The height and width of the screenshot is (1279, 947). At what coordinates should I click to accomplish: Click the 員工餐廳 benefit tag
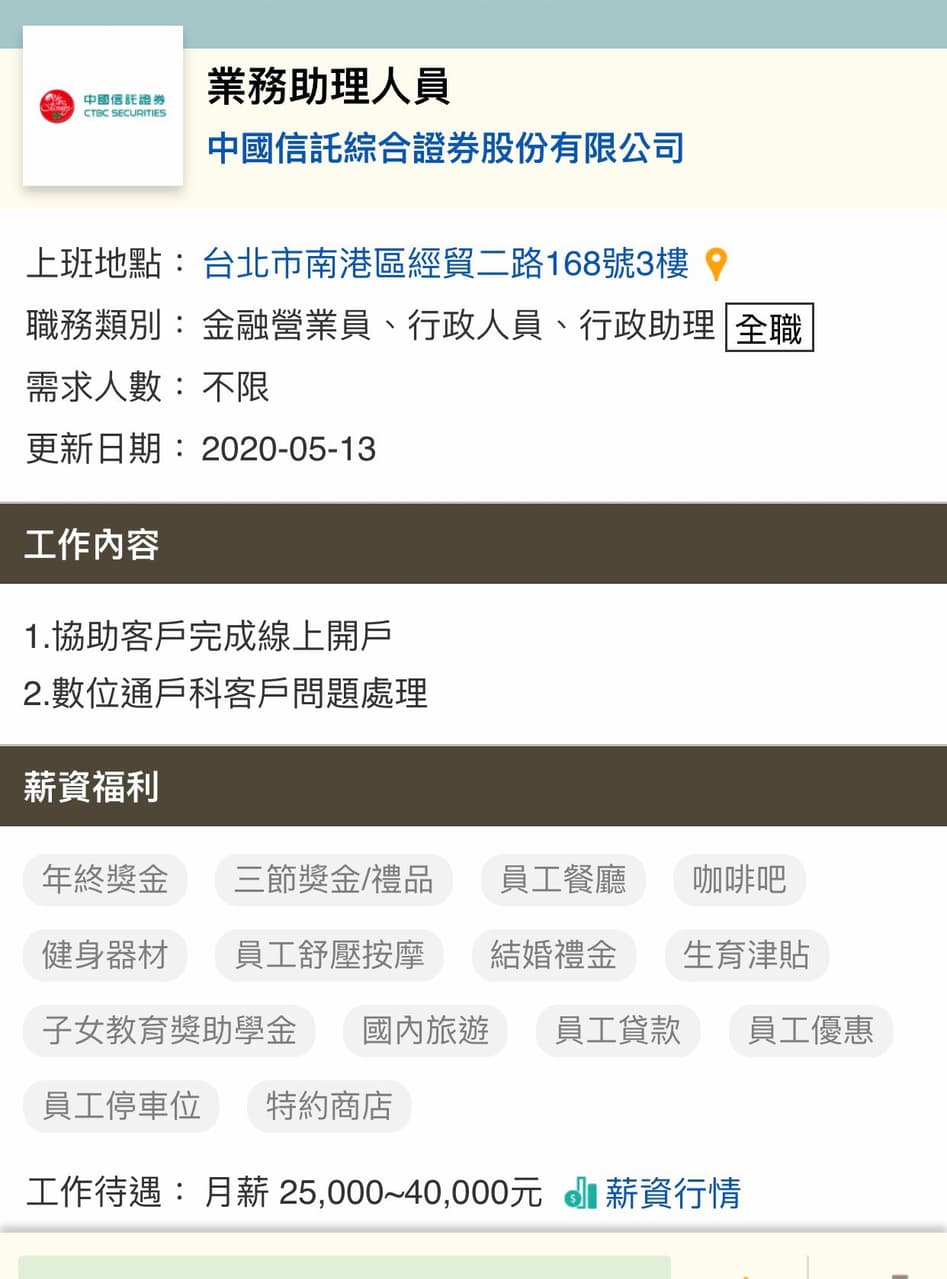click(x=563, y=880)
